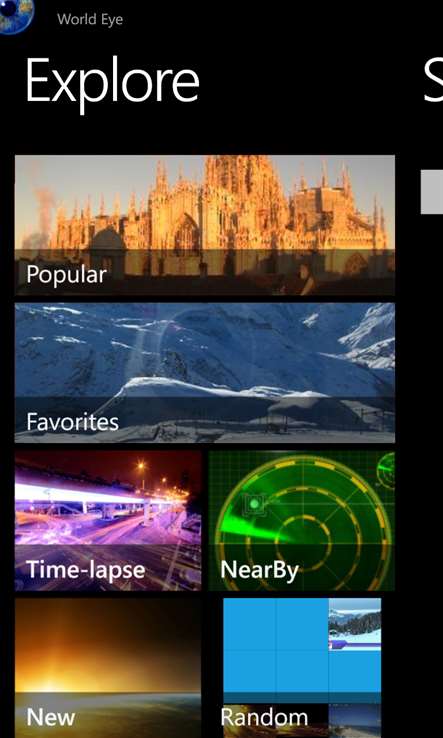Open the Favorites tile
The image size is (443, 738).
pyautogui.click(x=205, y=372)
